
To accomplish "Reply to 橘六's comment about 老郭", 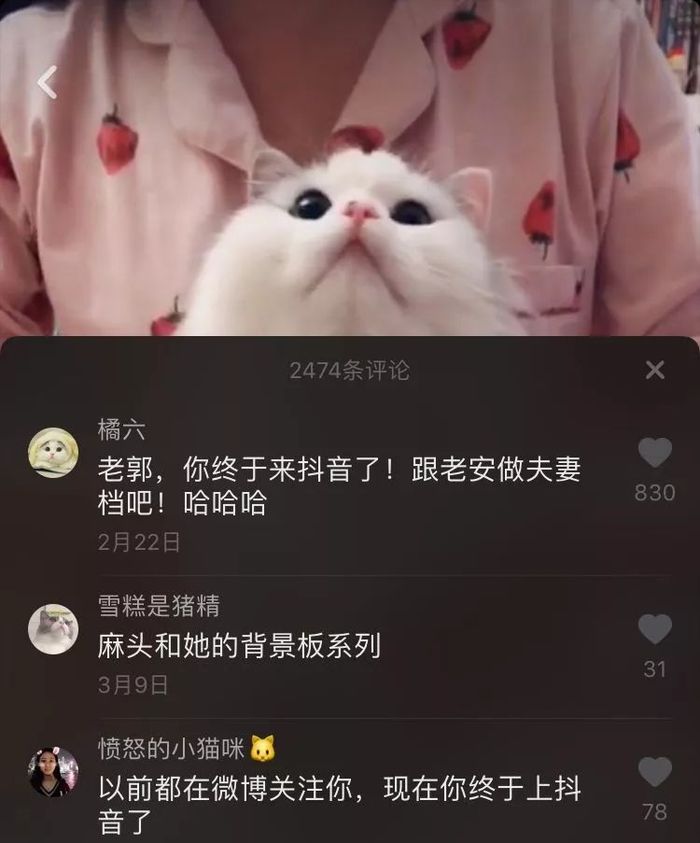I will click(340, 485).
